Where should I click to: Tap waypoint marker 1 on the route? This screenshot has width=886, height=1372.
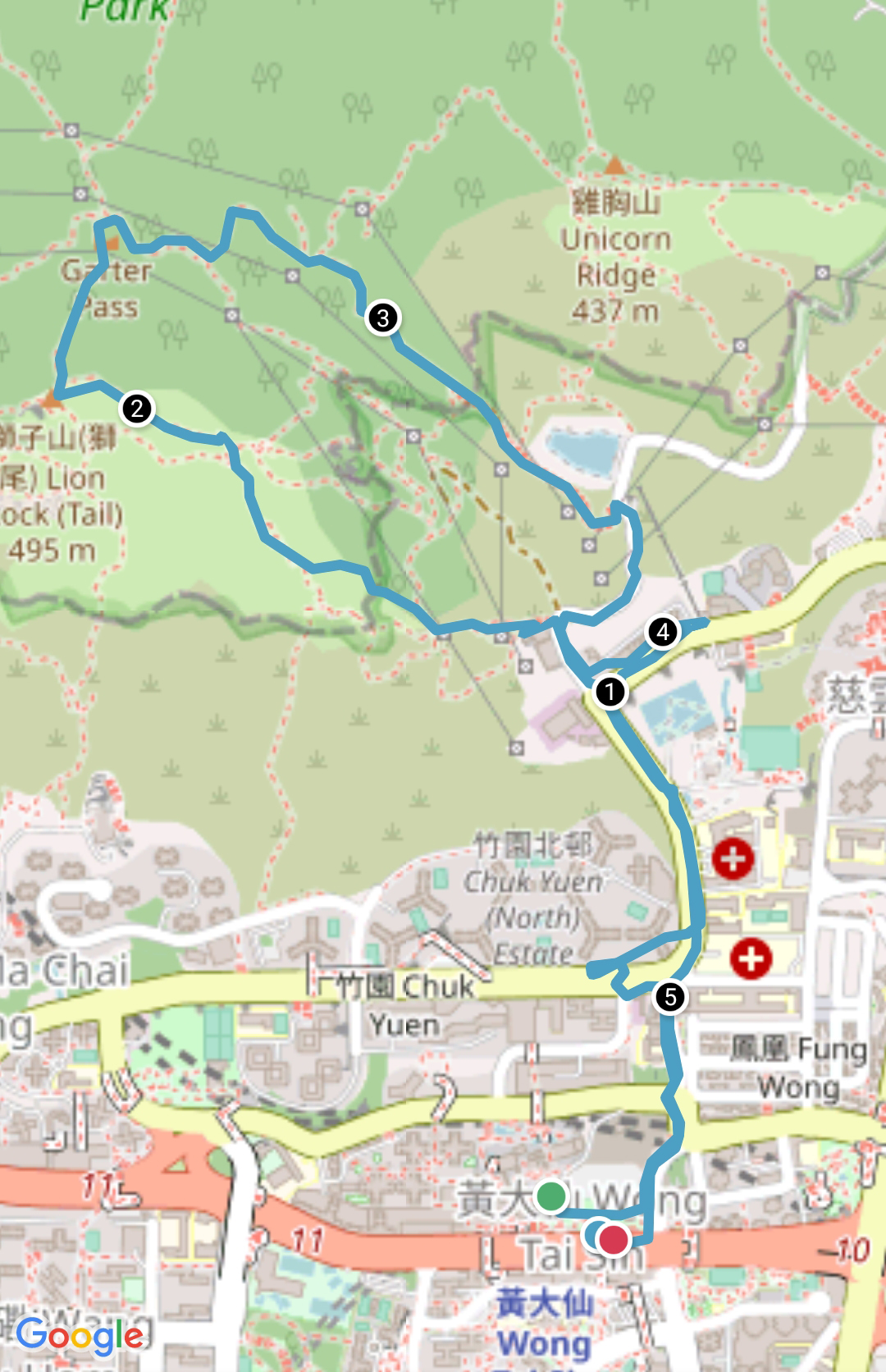pos(610,692)
